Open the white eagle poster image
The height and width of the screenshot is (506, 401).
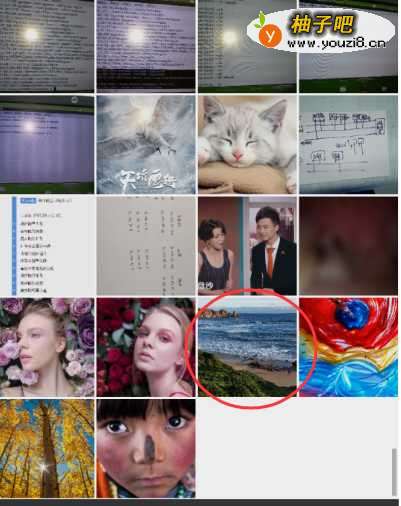click(146, 145)
